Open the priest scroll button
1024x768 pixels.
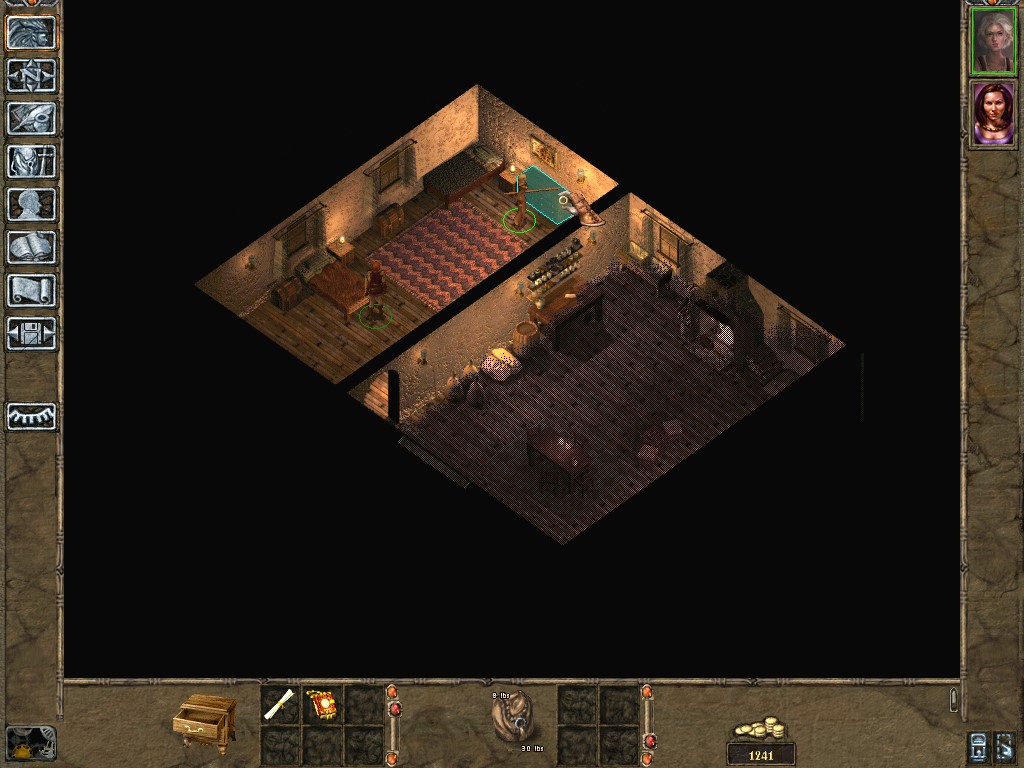pyautogui.click(x=31, y=291)
